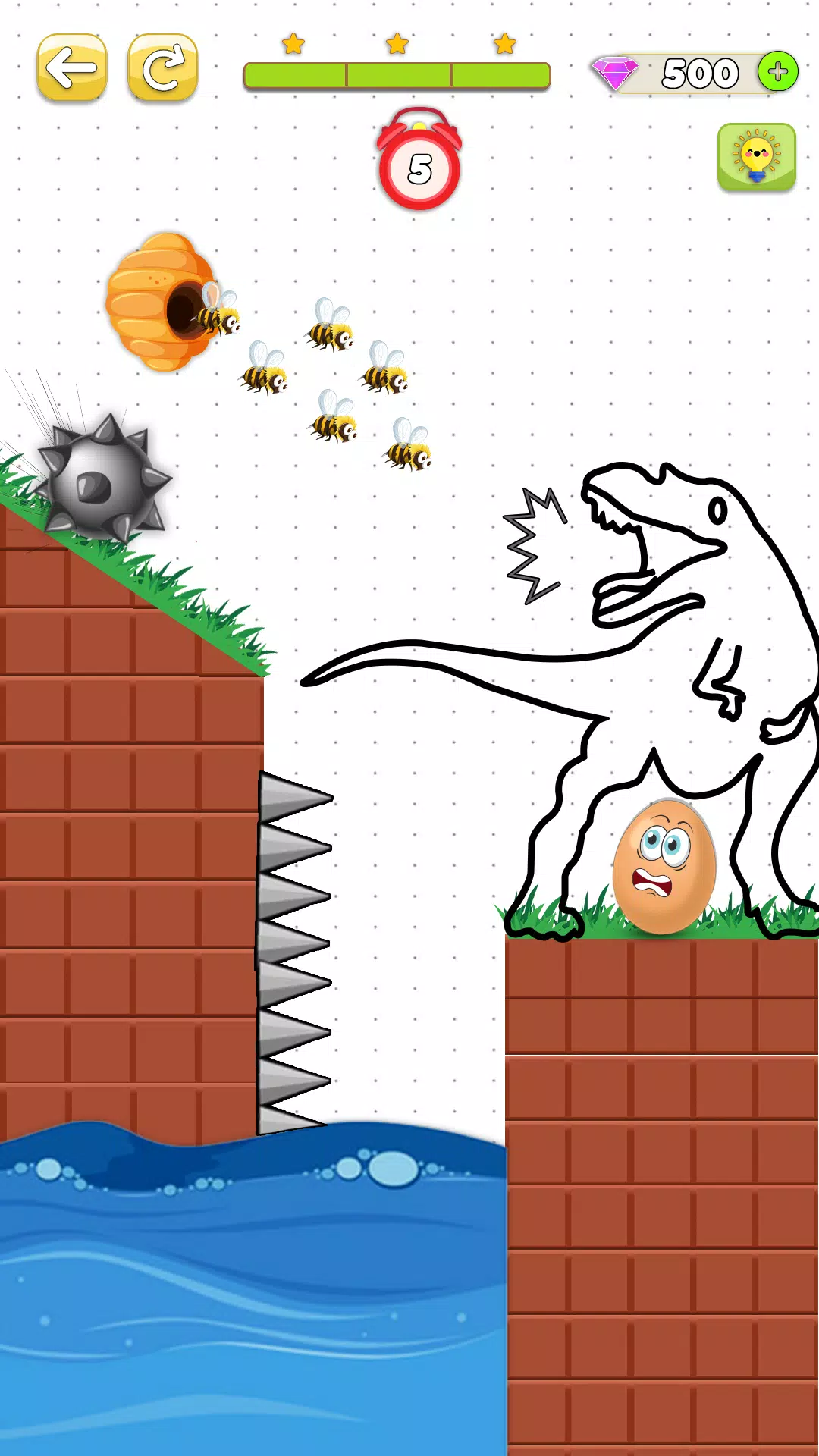Restart the level with the retry button
Viewport: 819px width, 1456px height.
163,67
